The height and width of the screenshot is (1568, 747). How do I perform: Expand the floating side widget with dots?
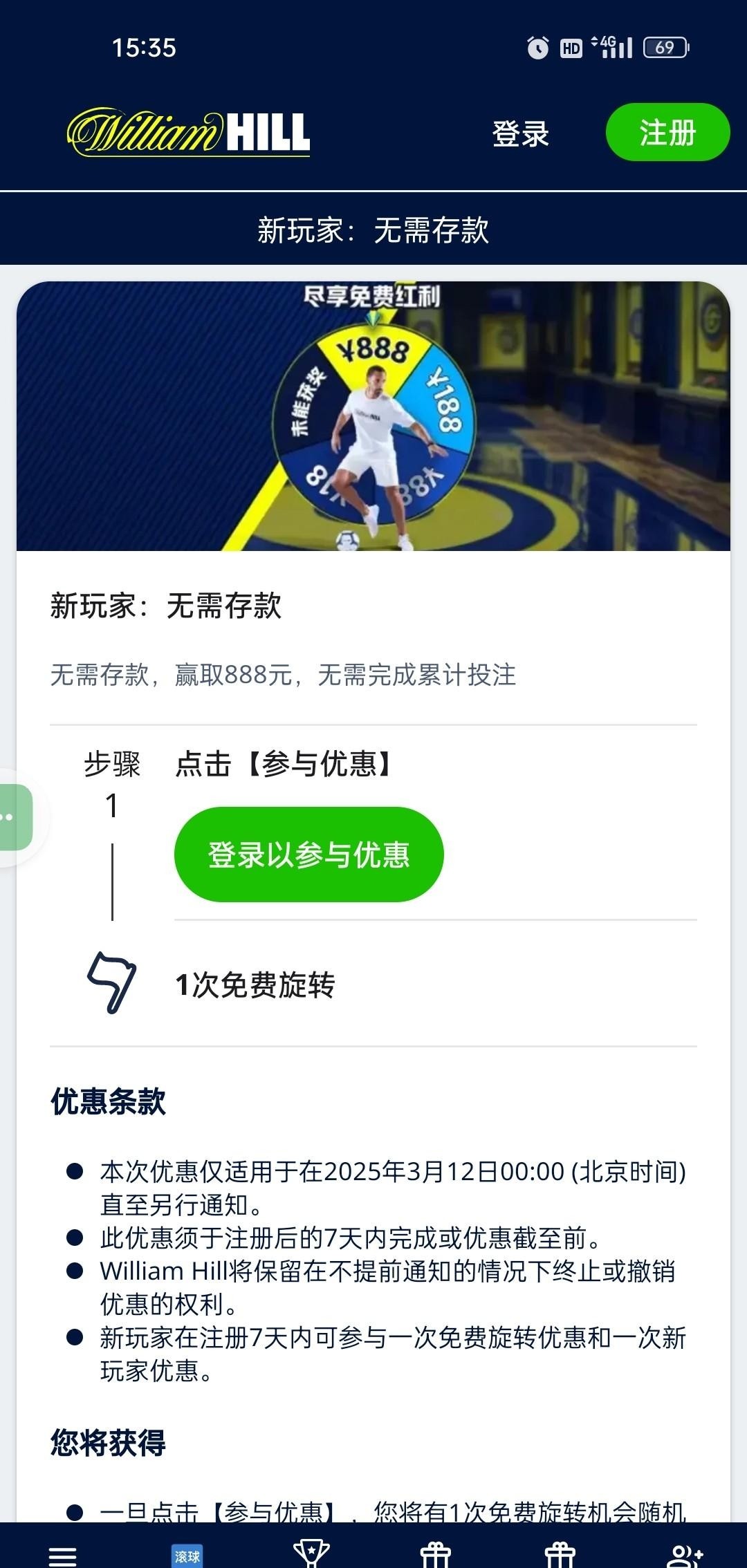(14, 817)
